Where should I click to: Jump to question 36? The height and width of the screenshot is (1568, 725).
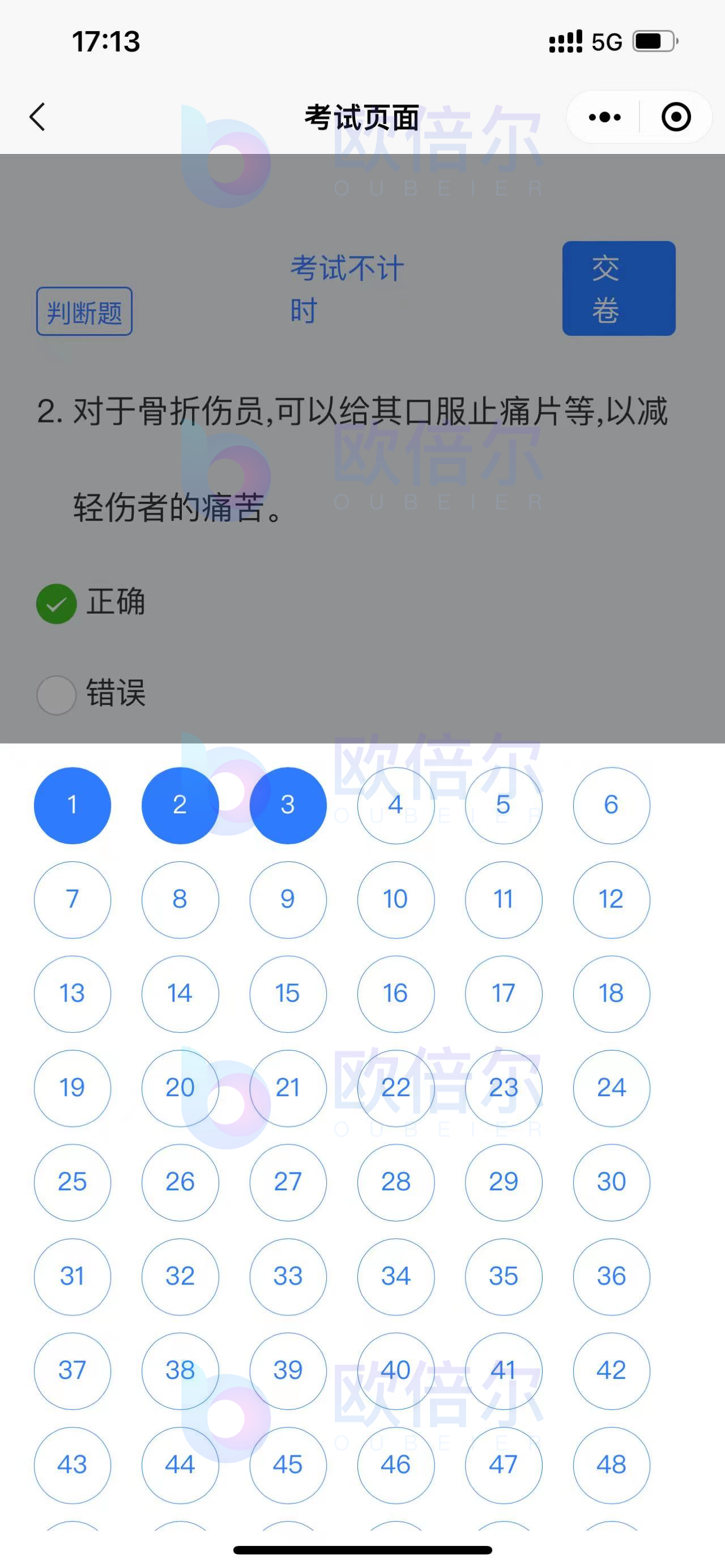(x=611, y=1276)
